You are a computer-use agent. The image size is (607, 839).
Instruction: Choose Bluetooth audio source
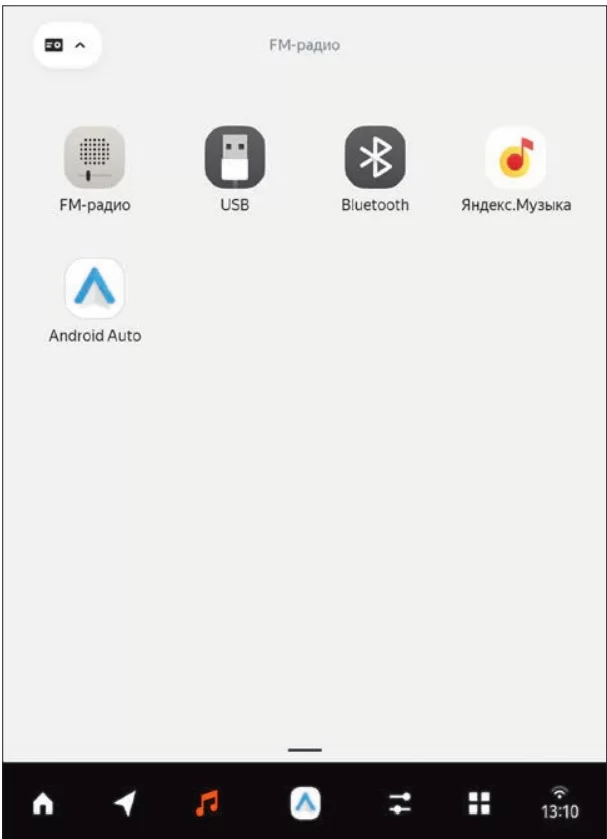pos(375,159)
